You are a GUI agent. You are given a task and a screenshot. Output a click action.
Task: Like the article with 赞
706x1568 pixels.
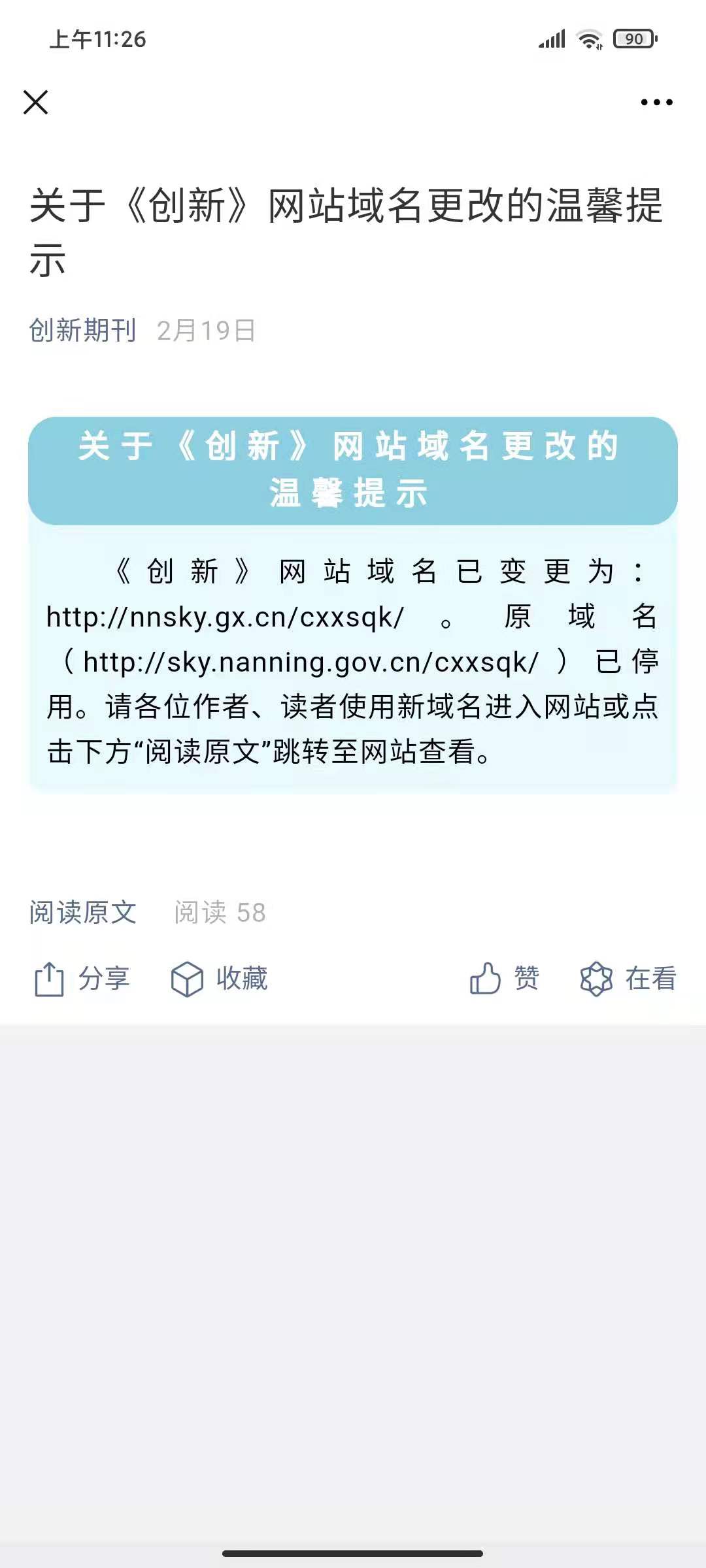tap(504, 979)
